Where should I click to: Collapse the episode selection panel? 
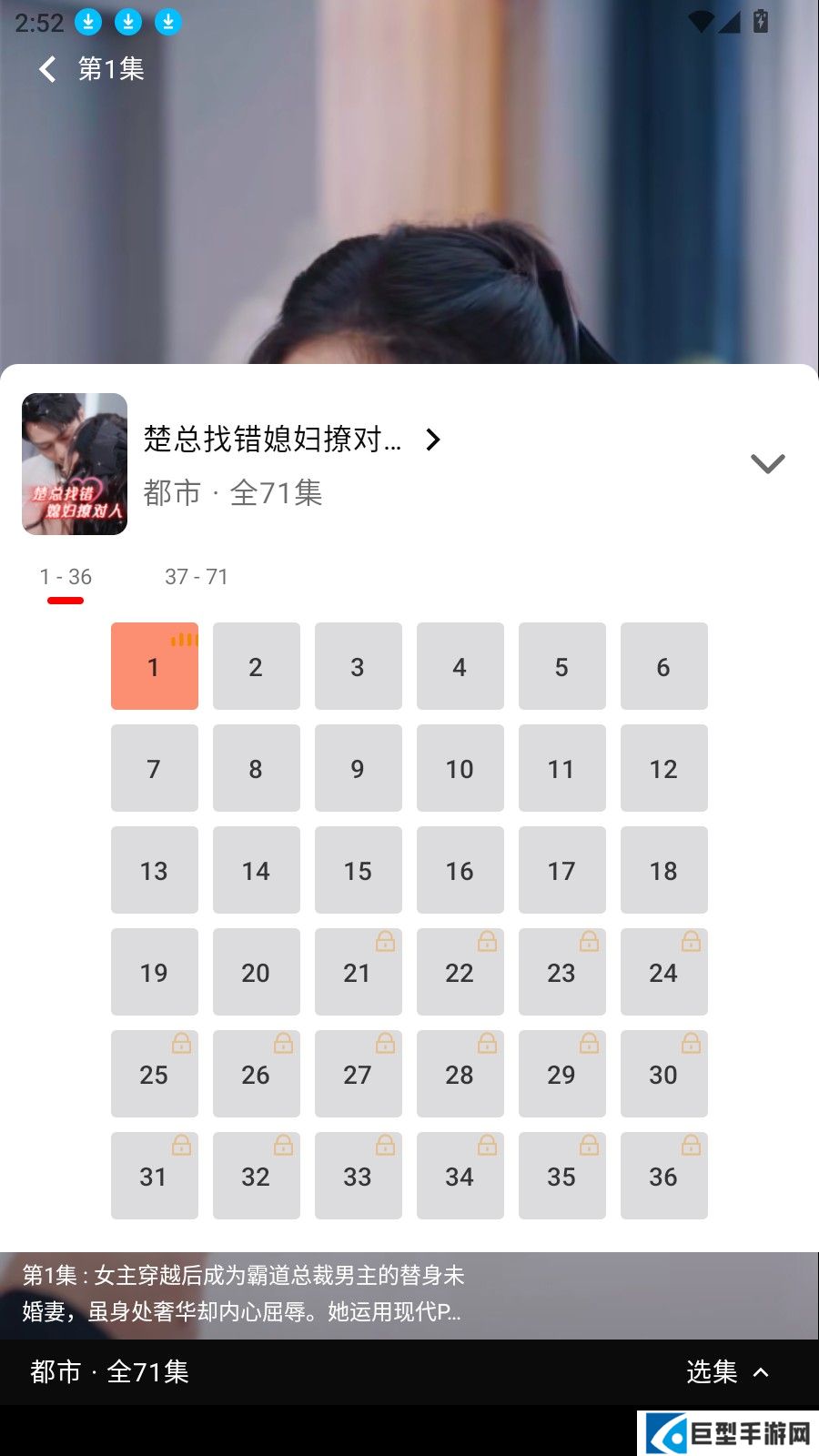click(x=767, y=463)
